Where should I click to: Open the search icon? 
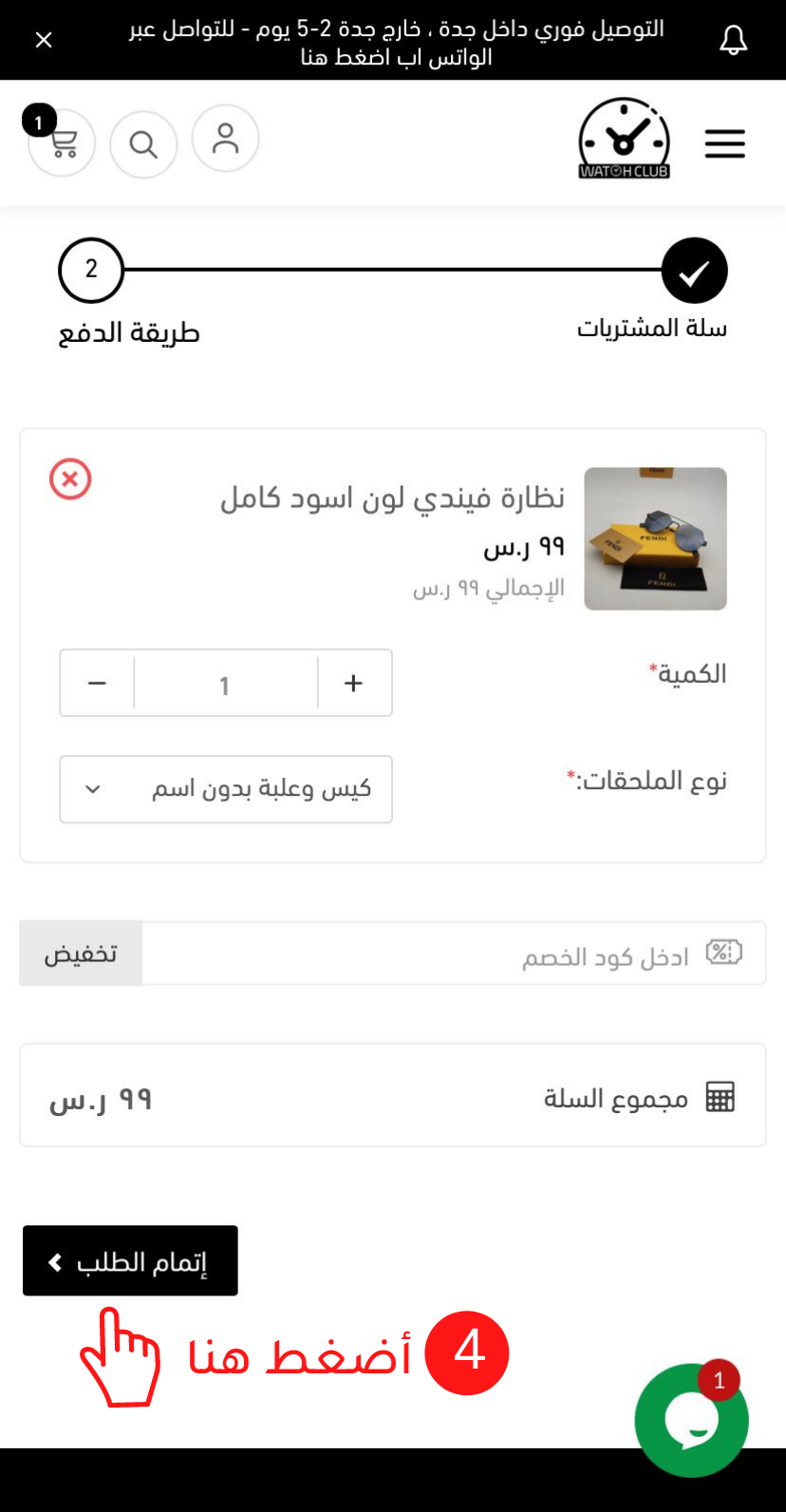[x=143, y=144]
